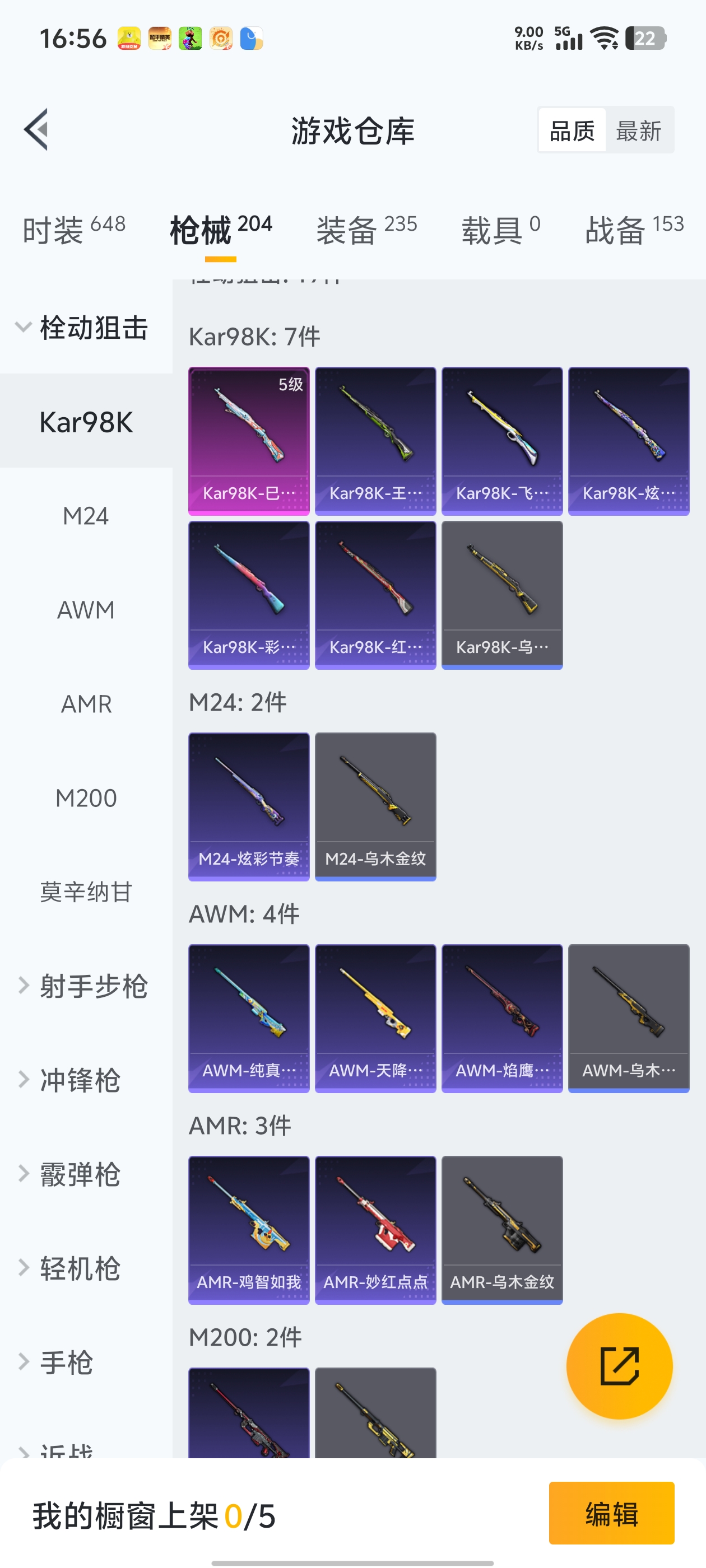Select the Kar98K-乌木金纹 skin

click(x=502, y=594)
